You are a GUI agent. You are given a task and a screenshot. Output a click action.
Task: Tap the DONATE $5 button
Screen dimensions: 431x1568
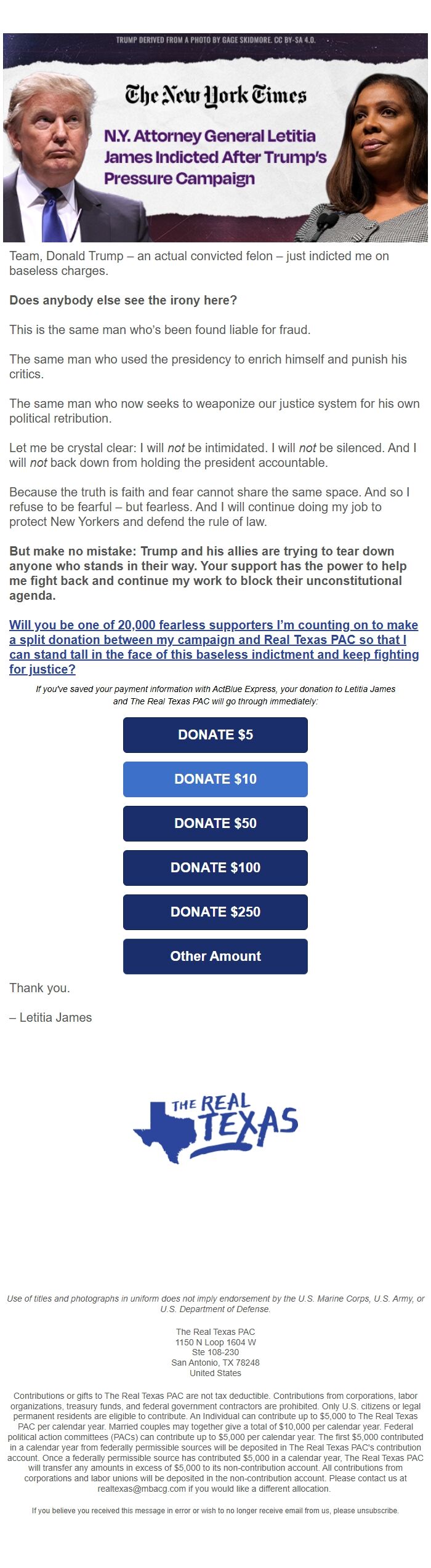pos(215,734)
